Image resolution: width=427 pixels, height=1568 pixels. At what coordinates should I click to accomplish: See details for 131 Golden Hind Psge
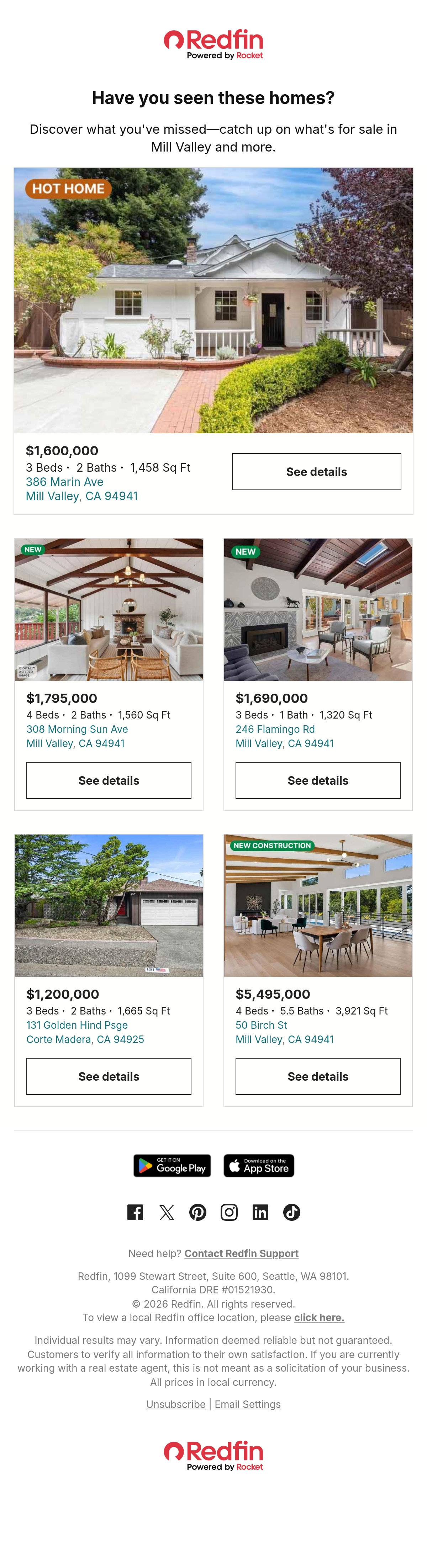[109, 1076]
